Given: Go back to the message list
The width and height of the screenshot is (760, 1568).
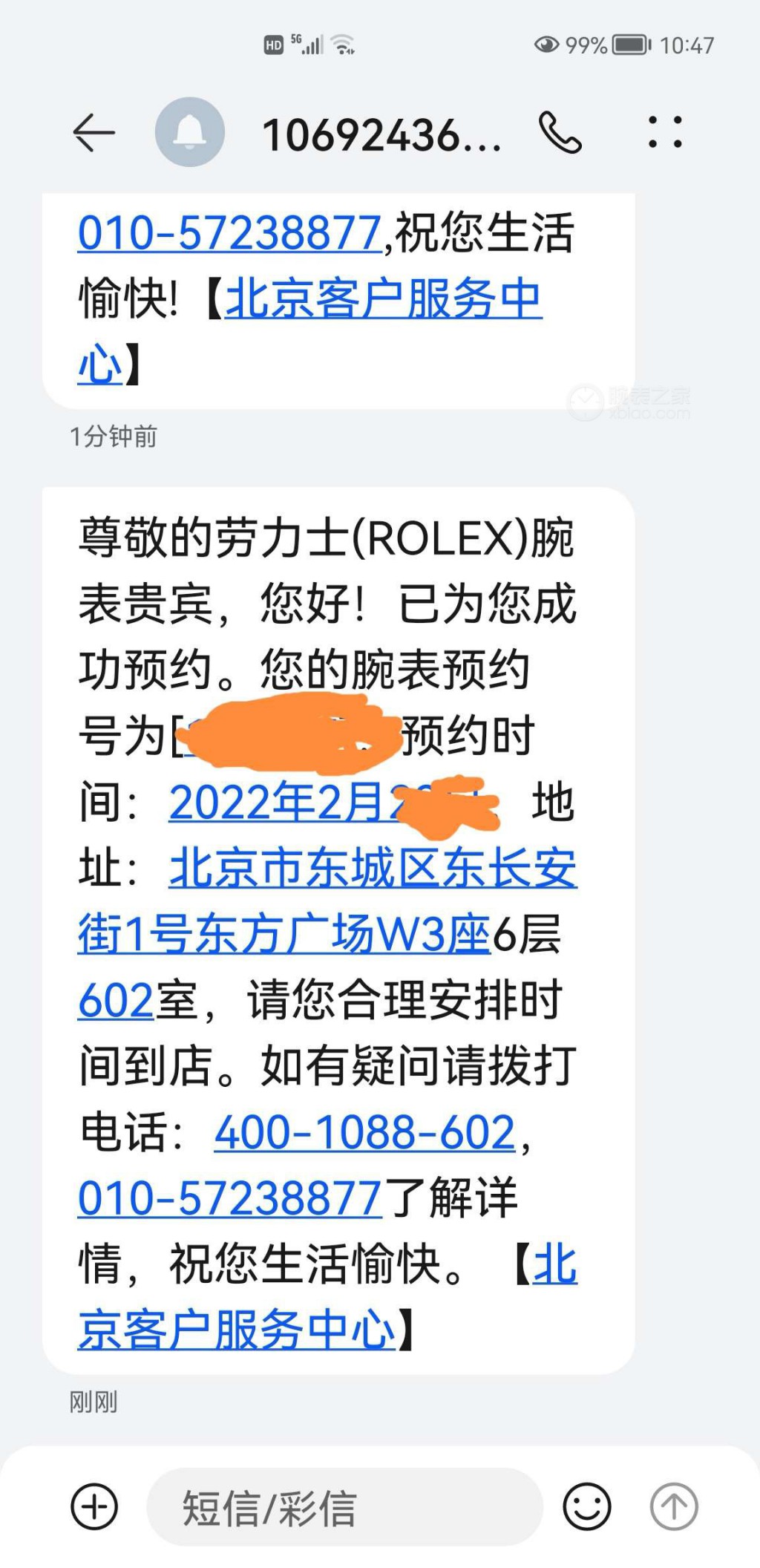Looking at the screenshot, I should (94, 133).
